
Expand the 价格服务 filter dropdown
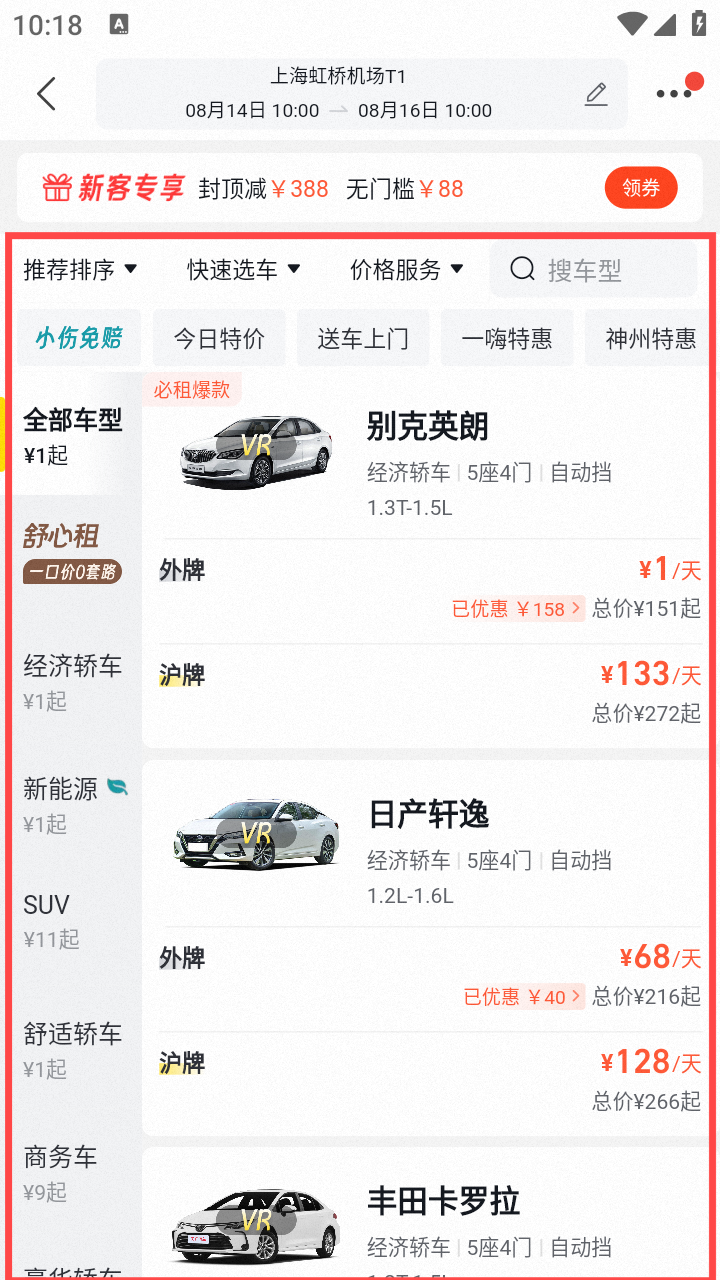(x=407, y=269)
